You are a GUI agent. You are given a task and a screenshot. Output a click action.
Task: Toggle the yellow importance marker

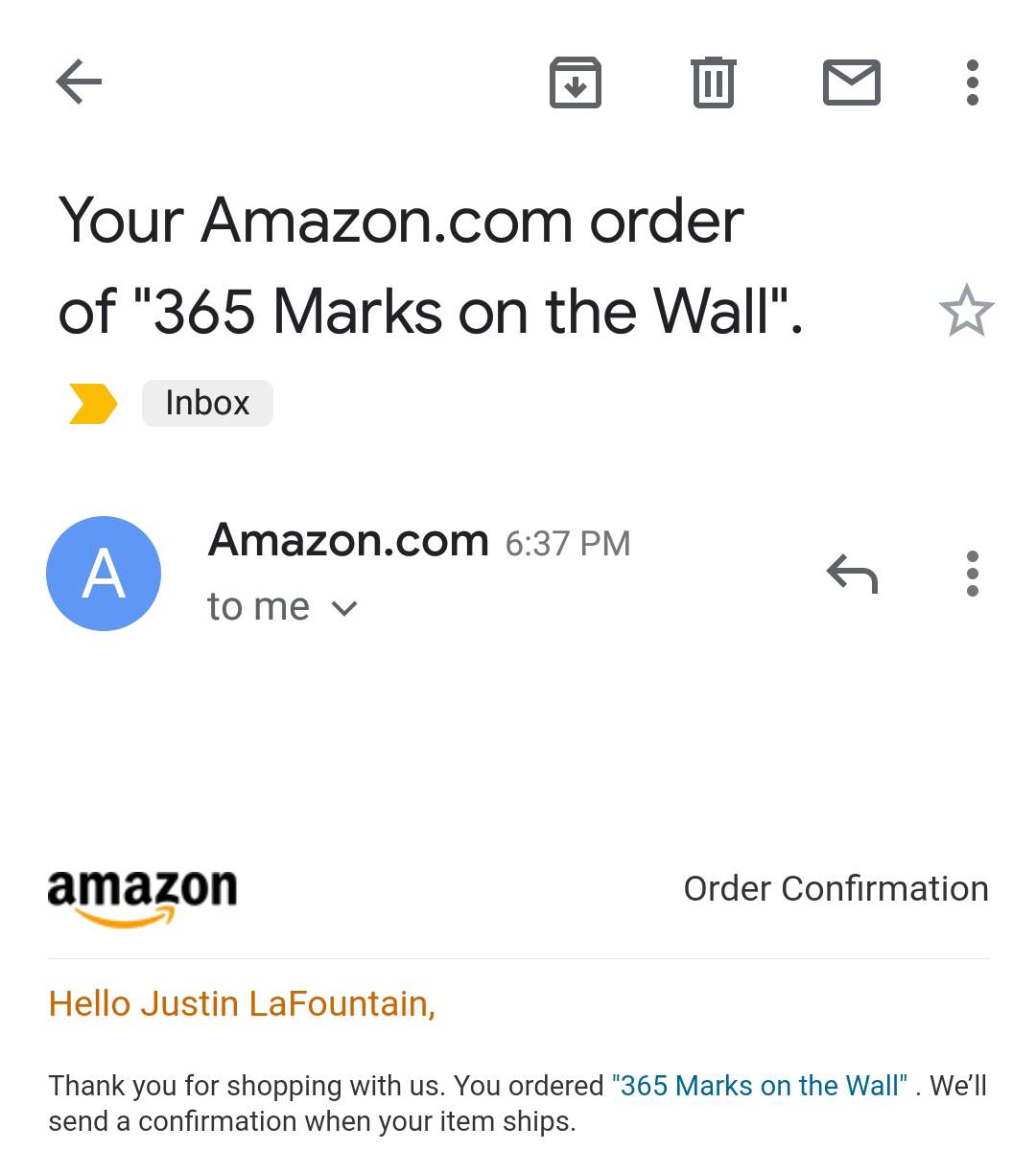[x=93, y=403]
